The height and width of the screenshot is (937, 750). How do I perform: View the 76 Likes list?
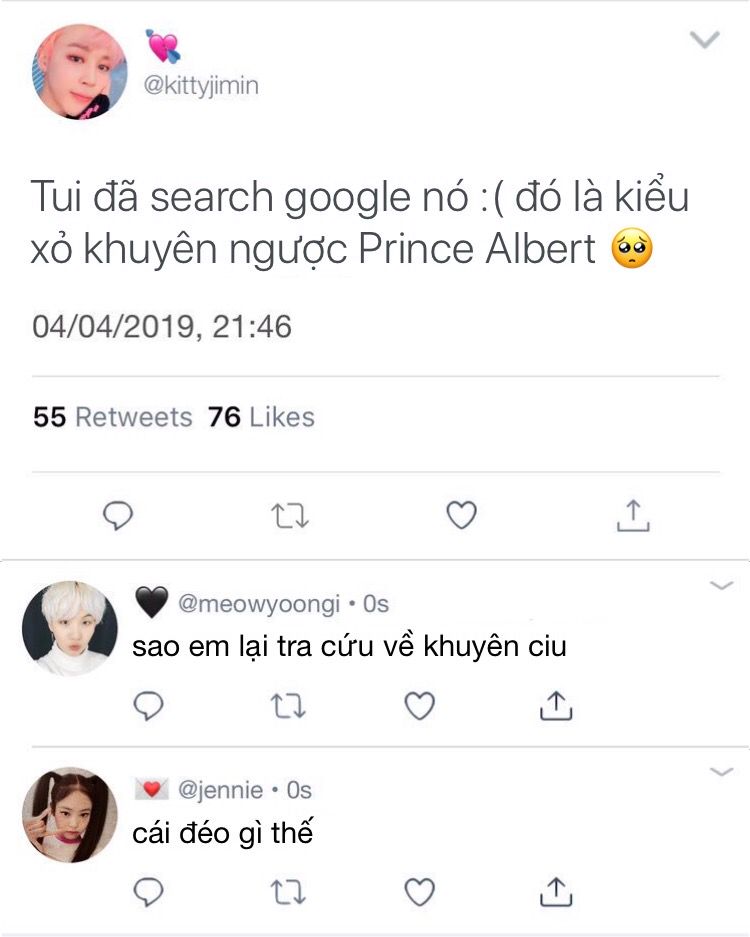pyautogui.click(x=261, y=417)
